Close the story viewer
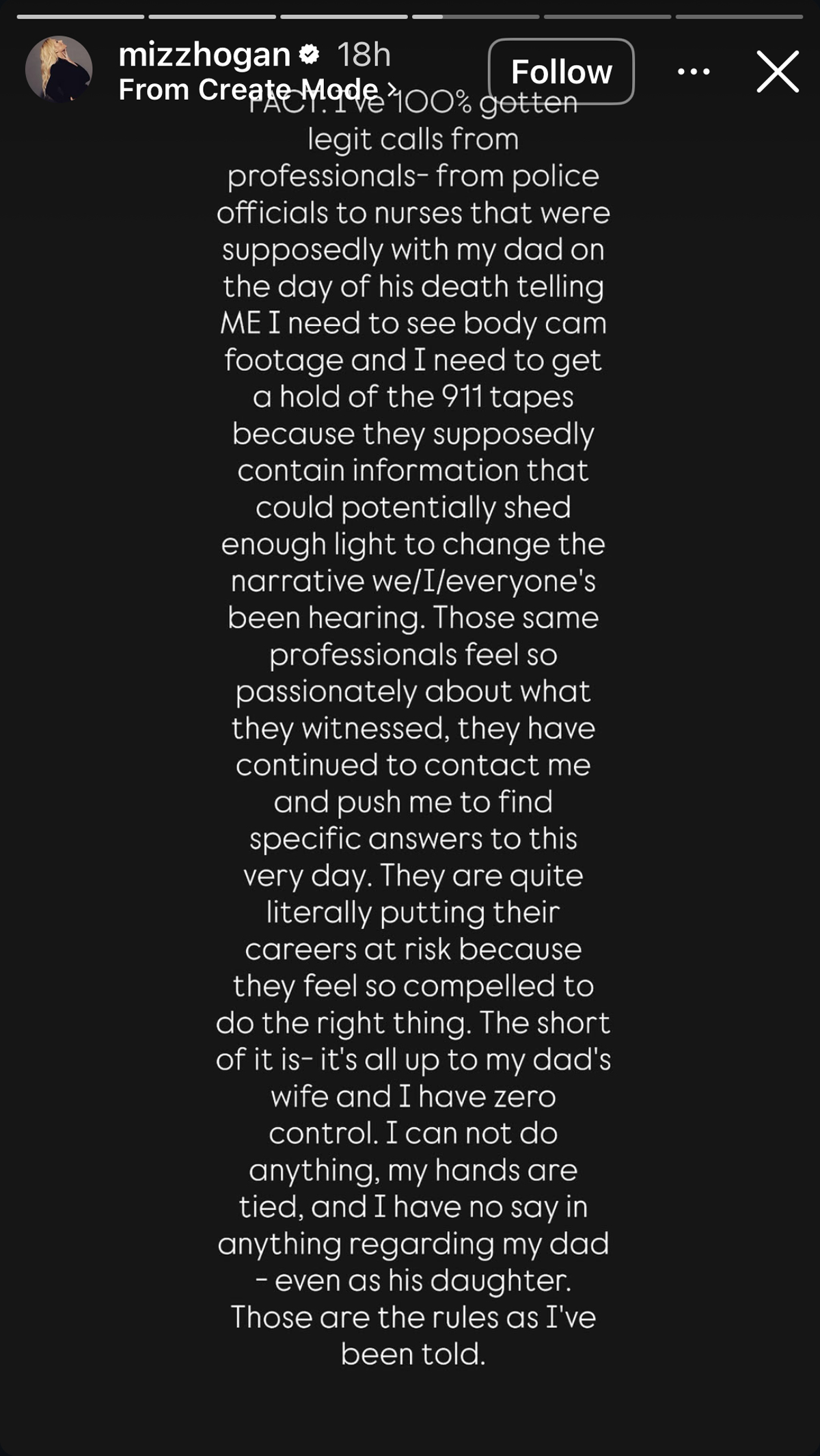 coord(778,71)
